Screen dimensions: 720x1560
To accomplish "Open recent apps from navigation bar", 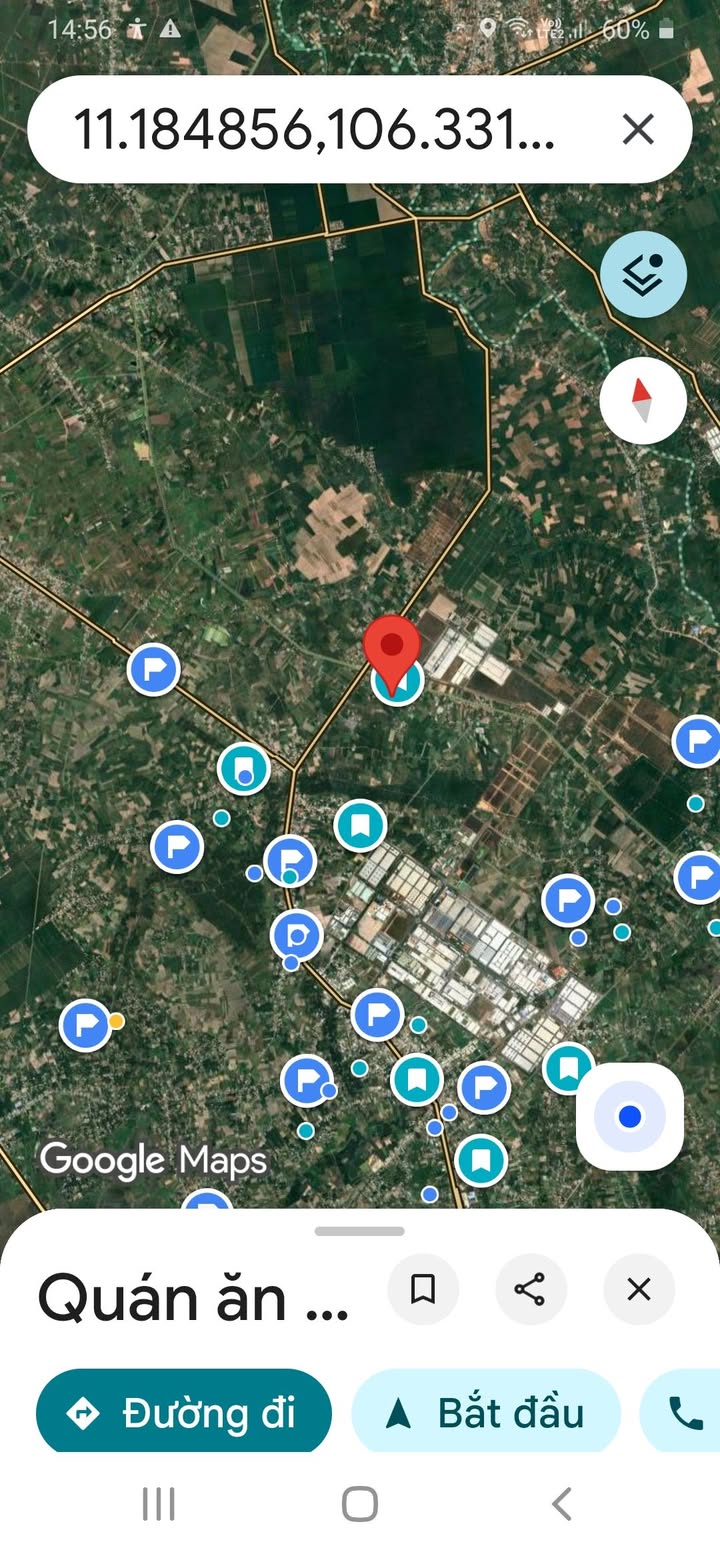I will [x=159, y=1503].
